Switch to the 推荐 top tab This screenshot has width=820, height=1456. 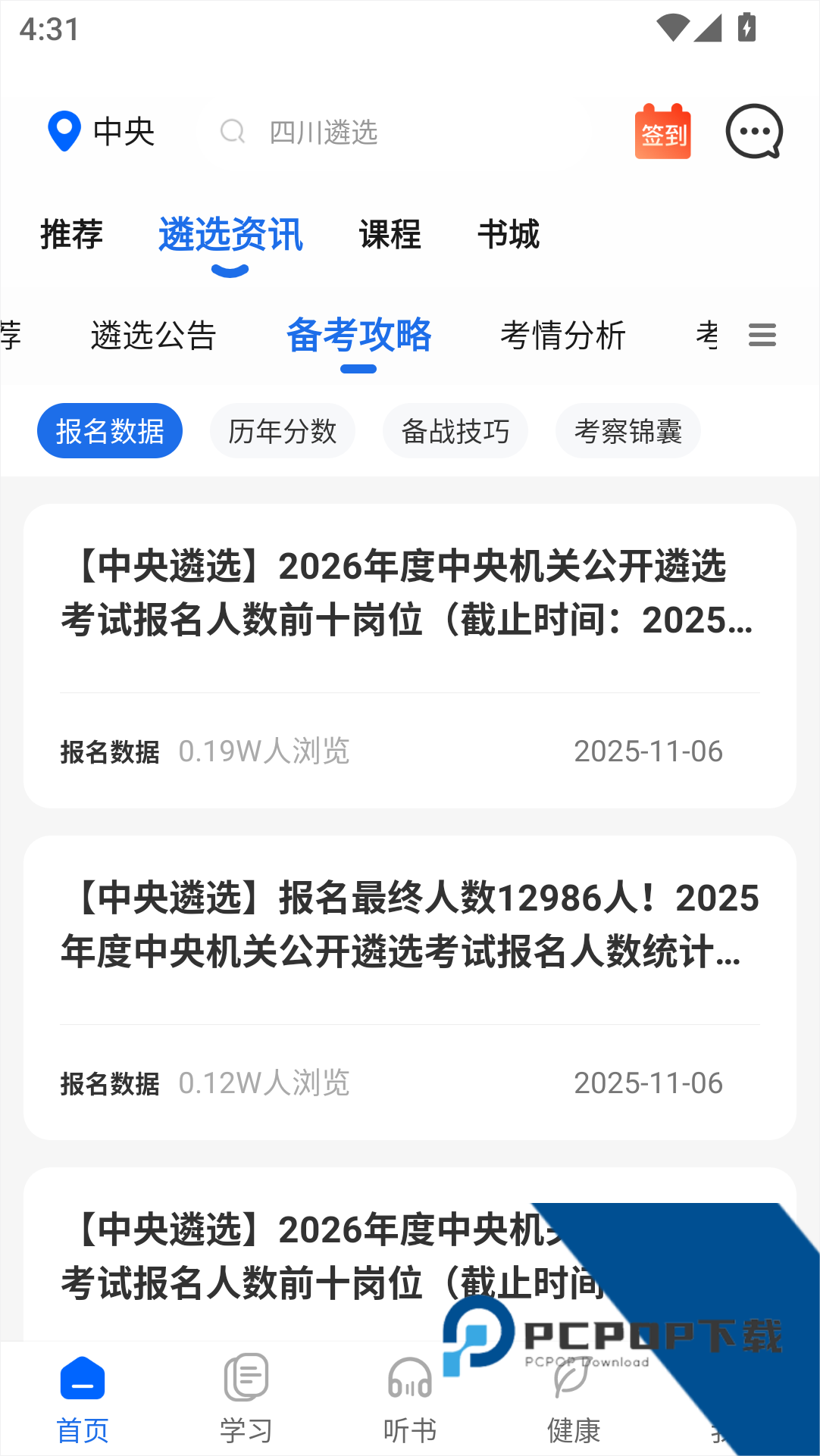coord(71,234)
